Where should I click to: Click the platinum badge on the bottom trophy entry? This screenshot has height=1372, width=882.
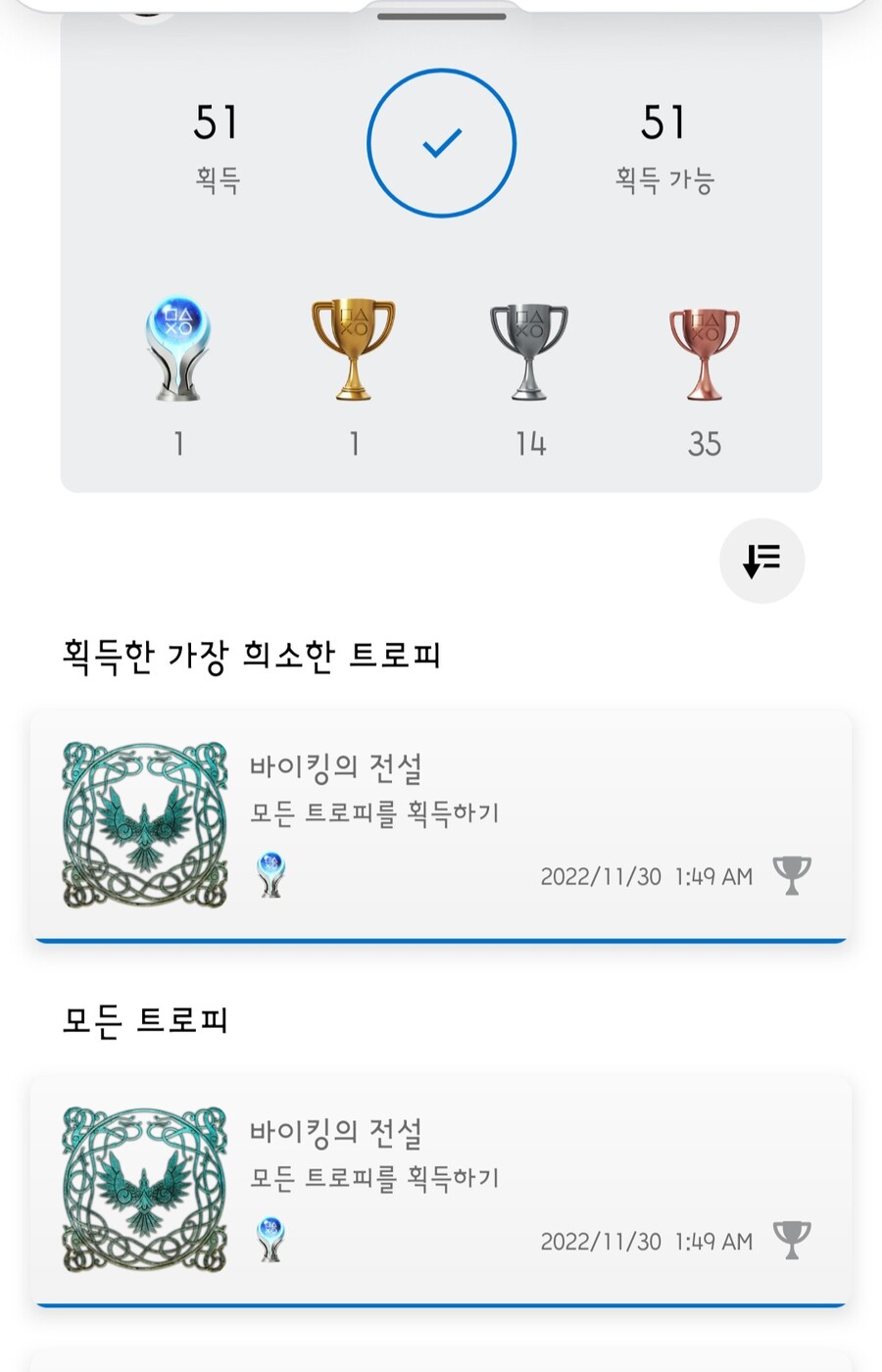click(x=270, y=1240)
